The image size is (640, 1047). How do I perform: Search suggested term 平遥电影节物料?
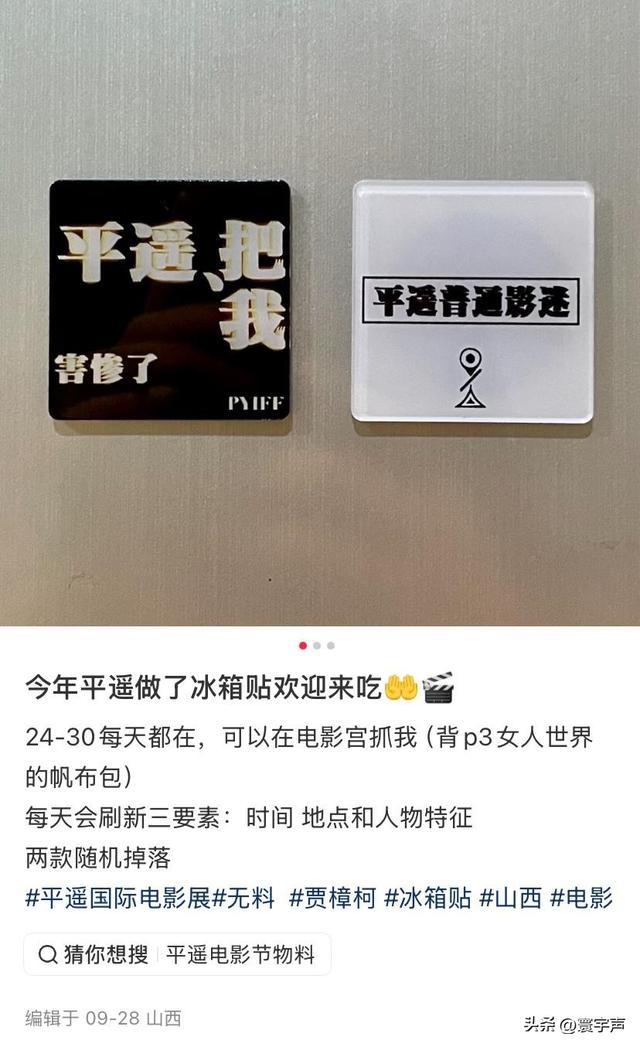coord(240,955)
